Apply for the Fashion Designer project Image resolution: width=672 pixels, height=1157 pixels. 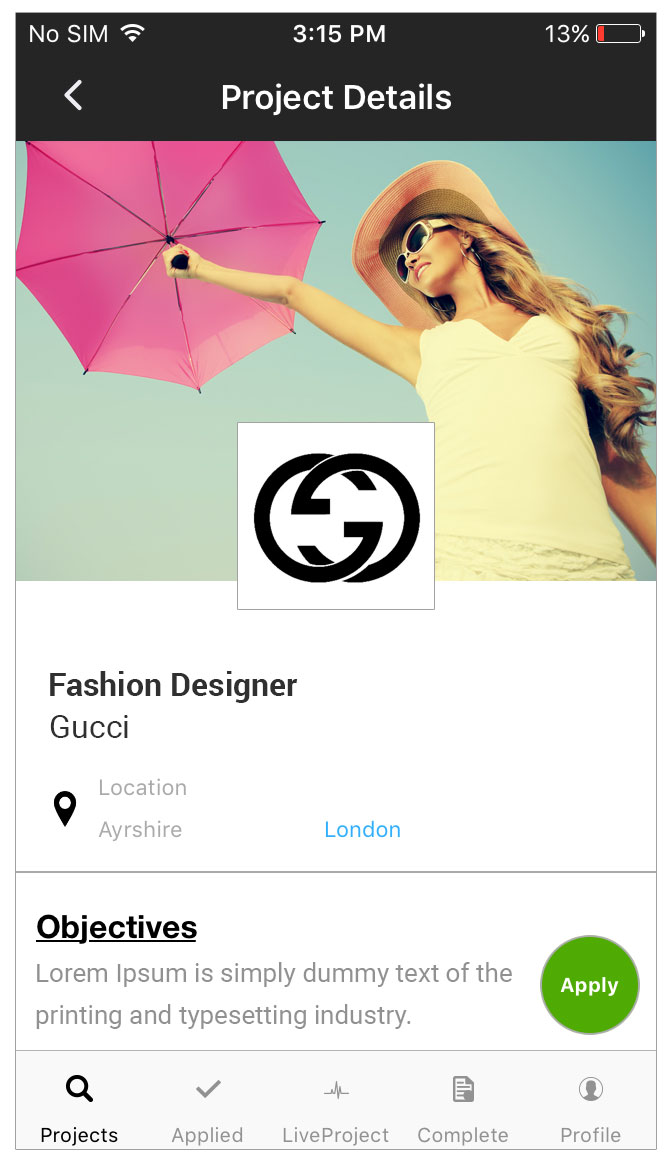(589, 985)
